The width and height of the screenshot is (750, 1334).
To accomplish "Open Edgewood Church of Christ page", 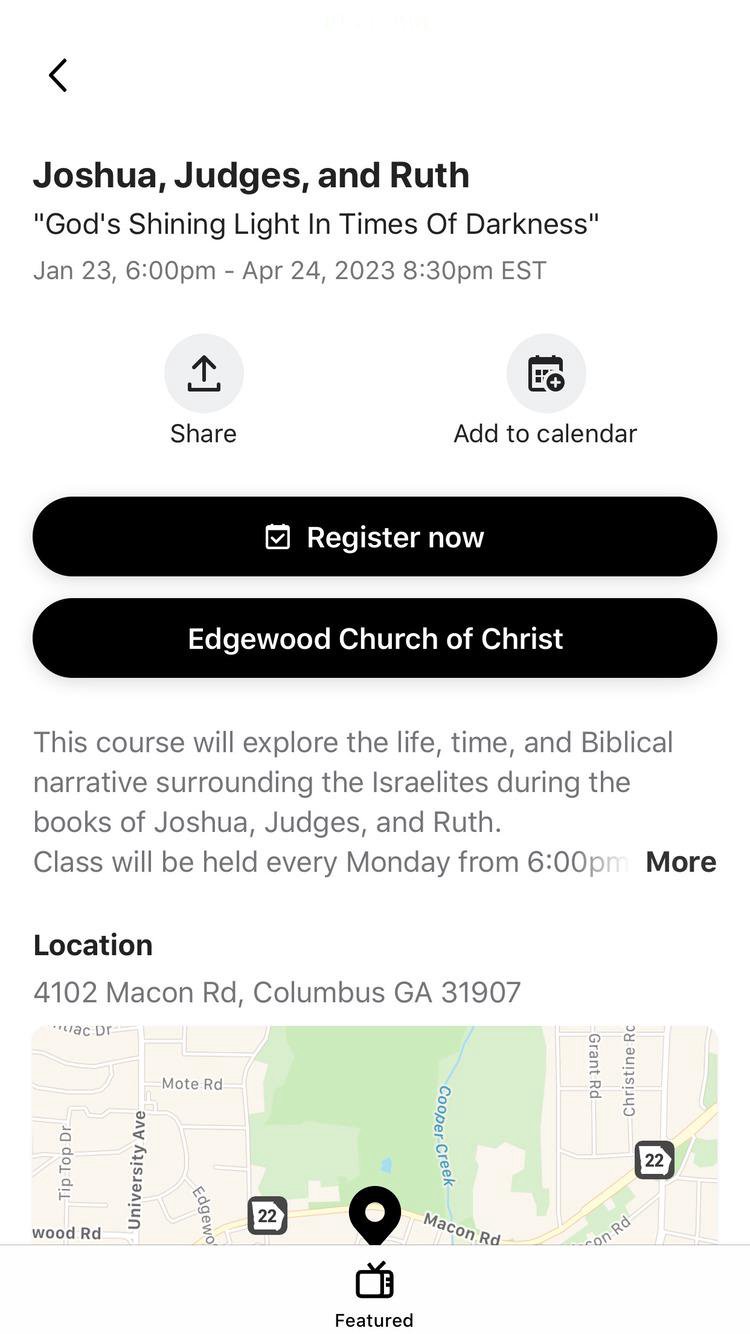I will tap(375, 639).
